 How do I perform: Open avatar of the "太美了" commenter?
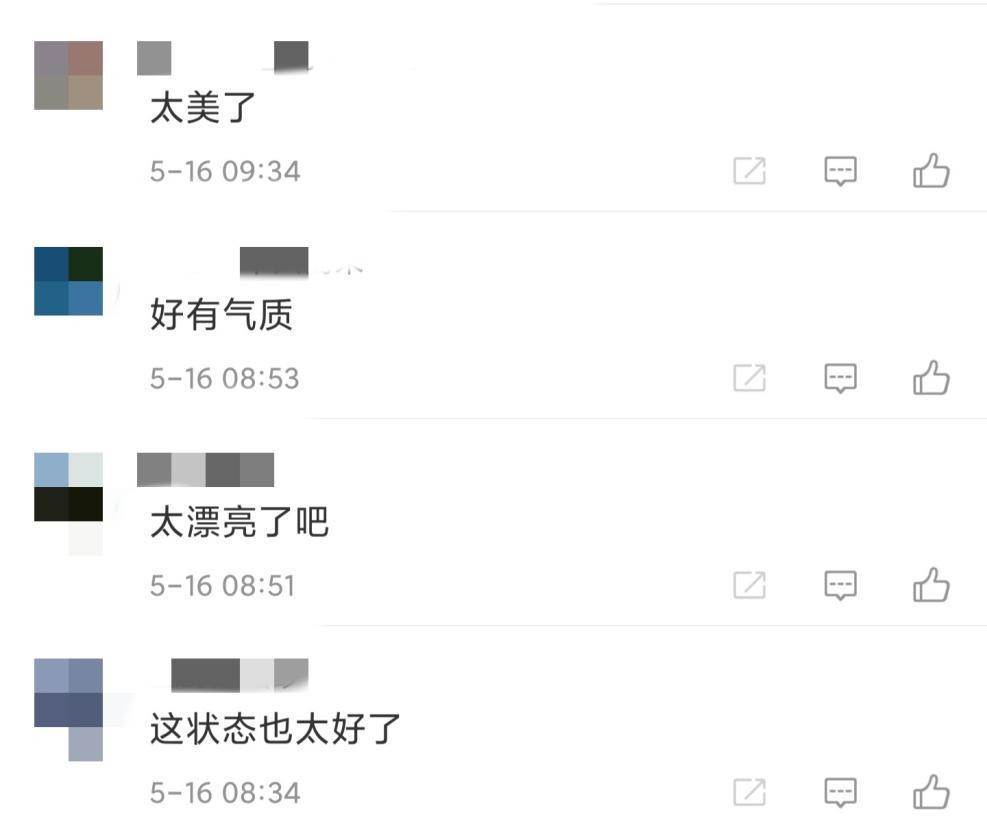click(x=68, y=75)
